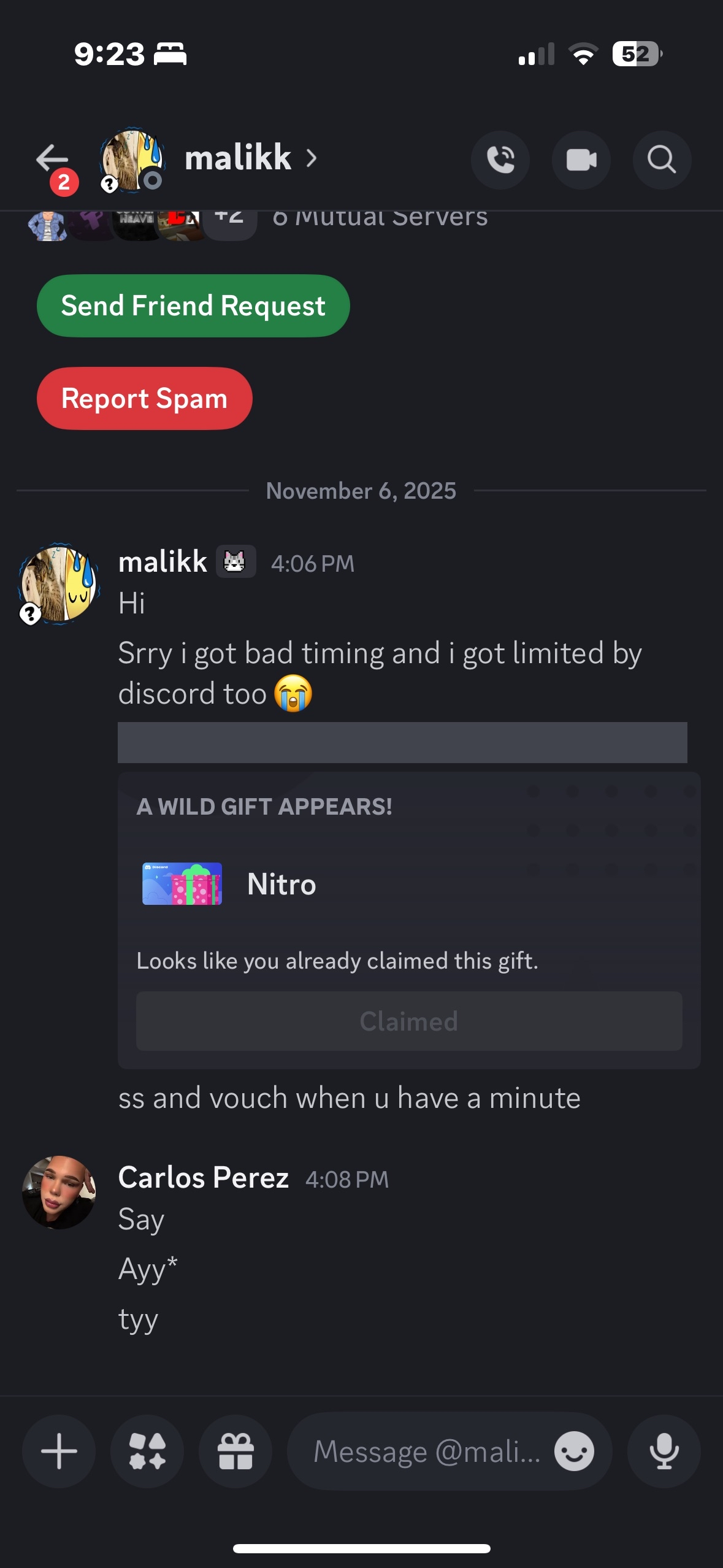Start a video call with malikk

pos(581,160)
